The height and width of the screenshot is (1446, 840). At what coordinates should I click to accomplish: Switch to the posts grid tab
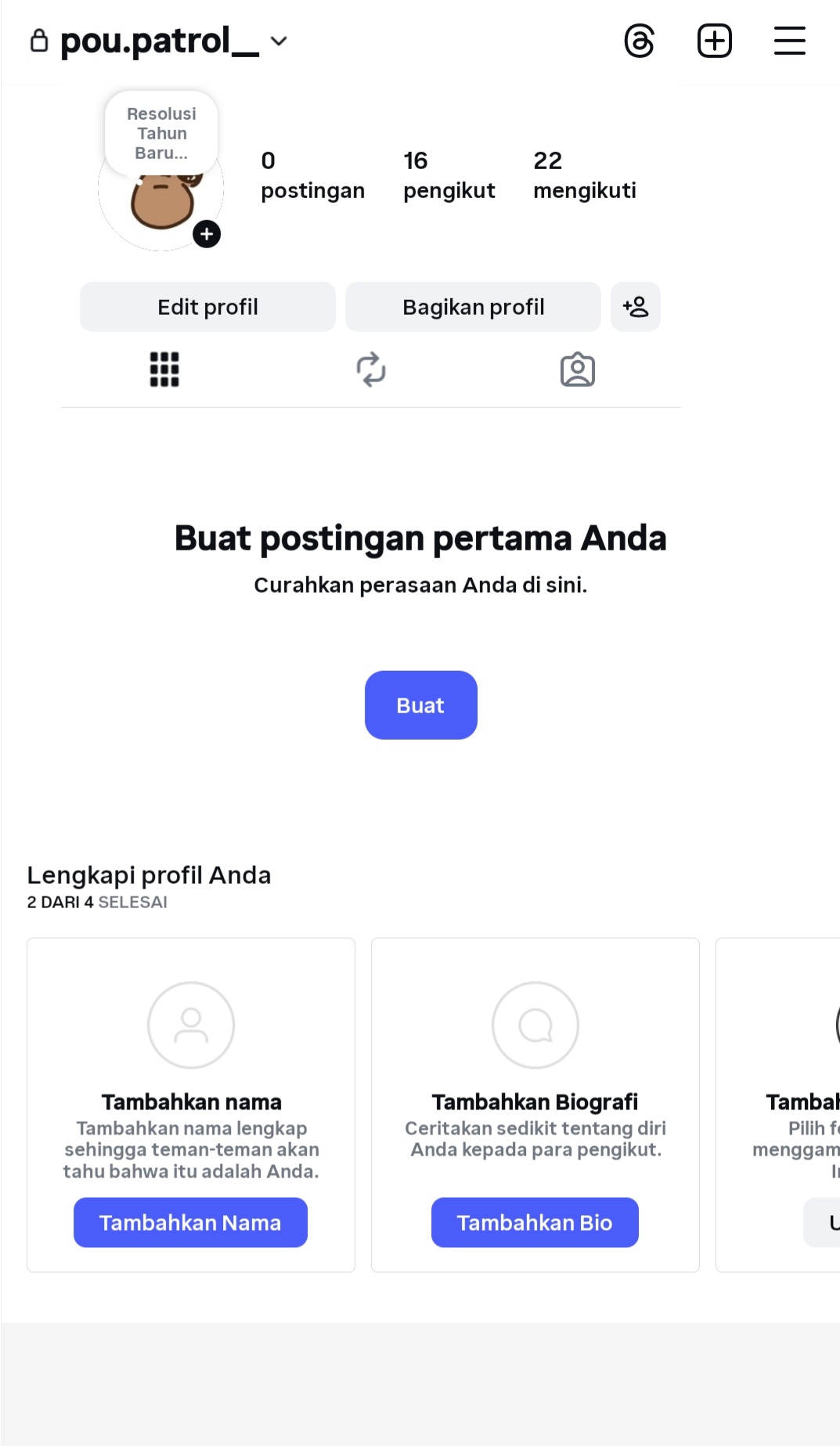[164, 370]
